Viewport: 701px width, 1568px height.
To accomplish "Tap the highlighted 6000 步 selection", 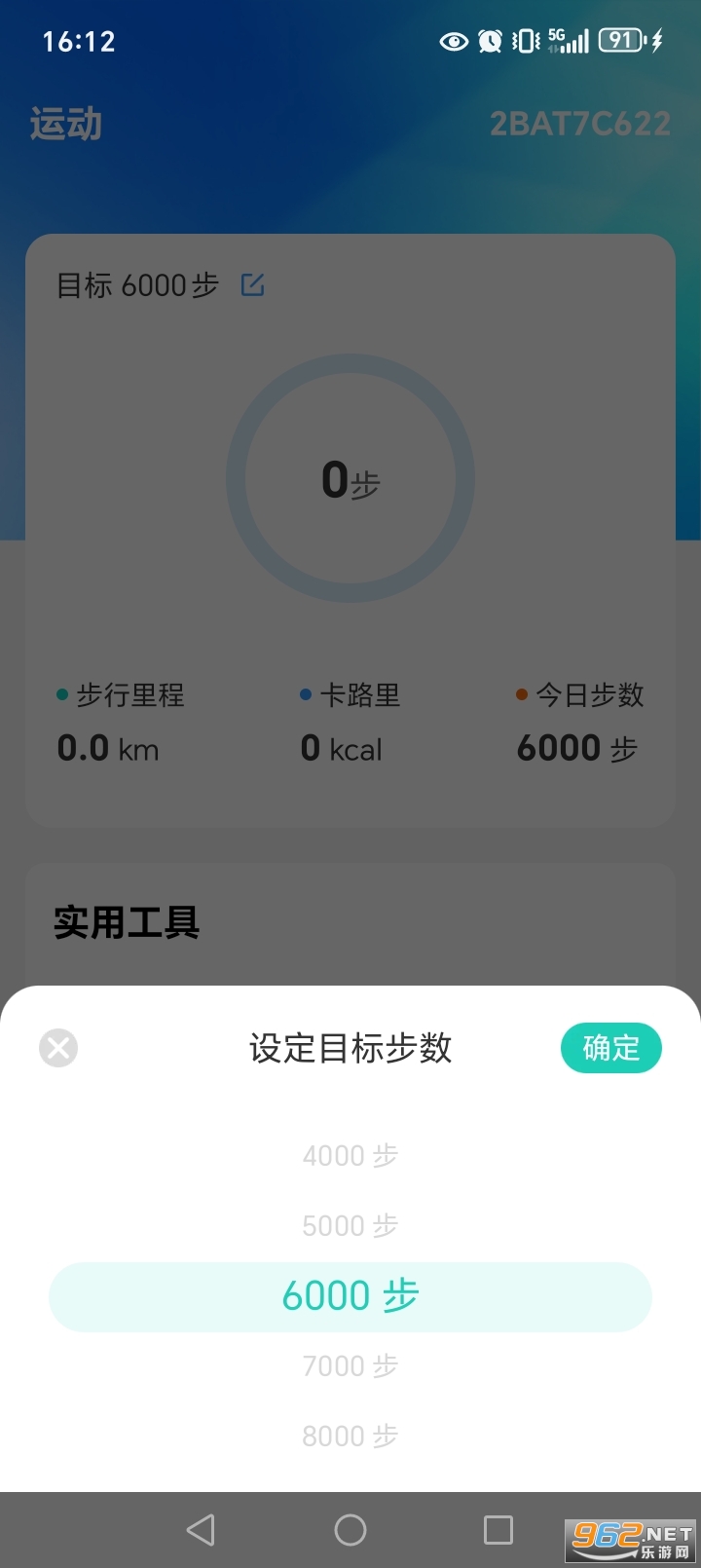I will pyautogui.click(x=350, y=1295).
